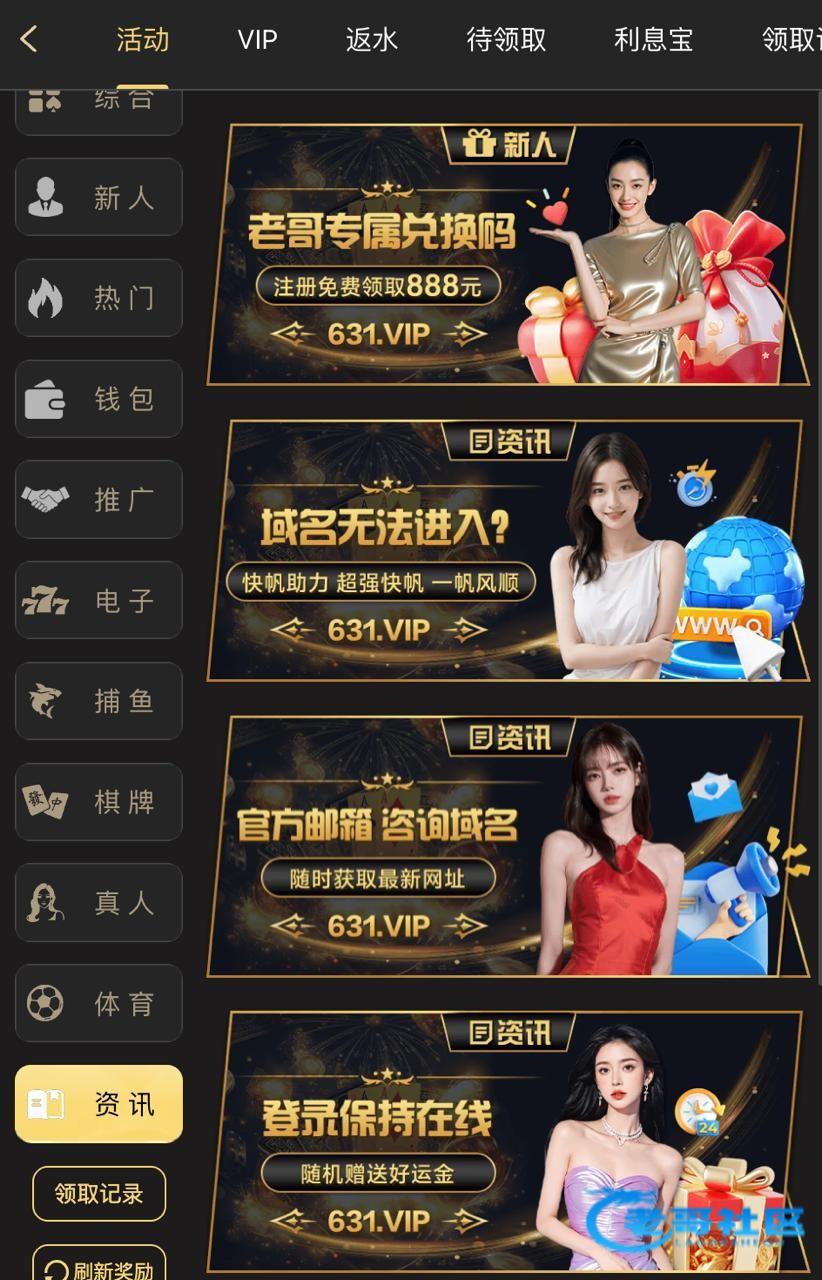
Task: Open the 域名无法进入 banner
Action: (507, 550)
